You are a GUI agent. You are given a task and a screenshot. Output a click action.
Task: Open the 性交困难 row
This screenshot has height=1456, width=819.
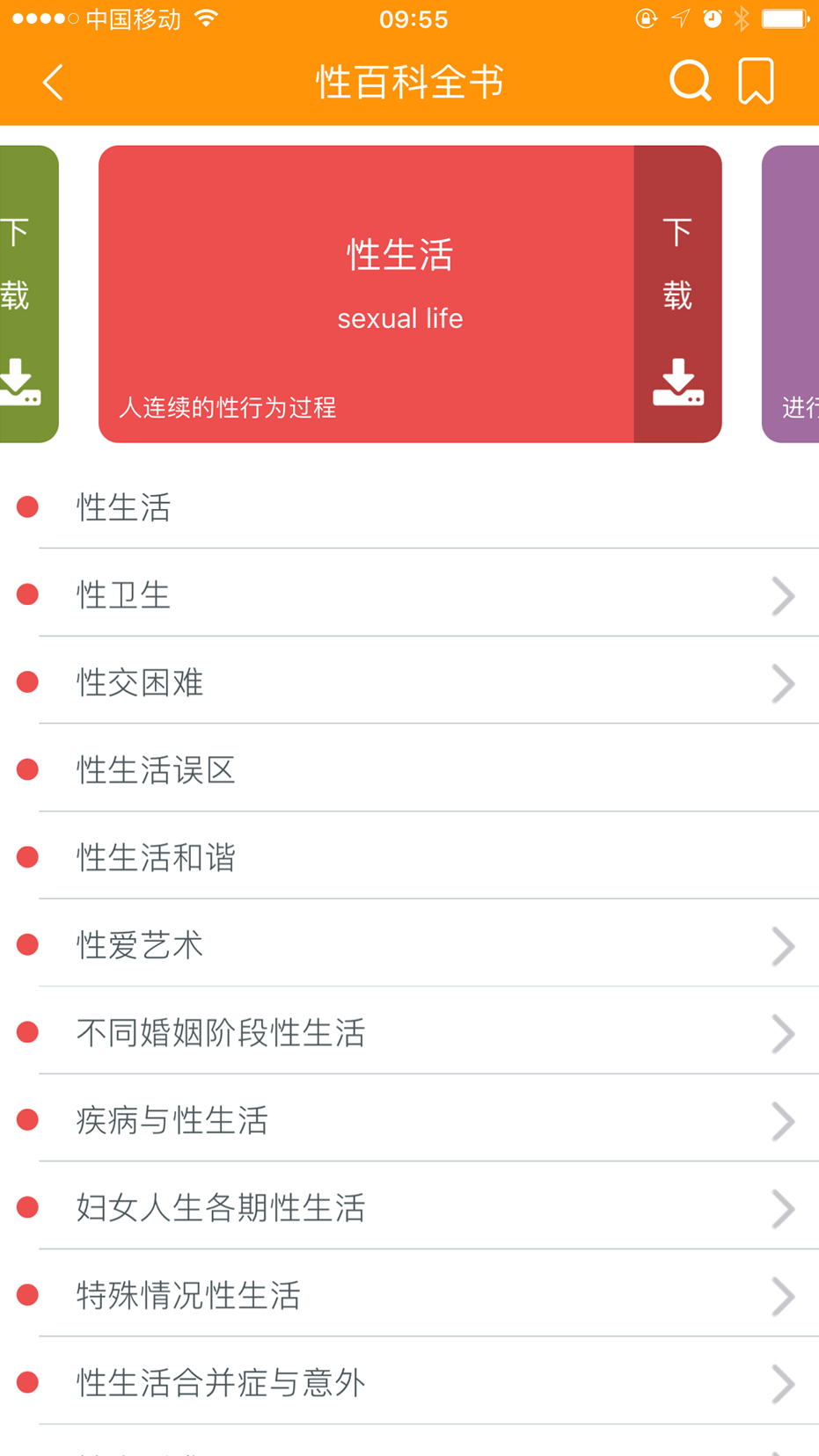(x=409, y=683)
